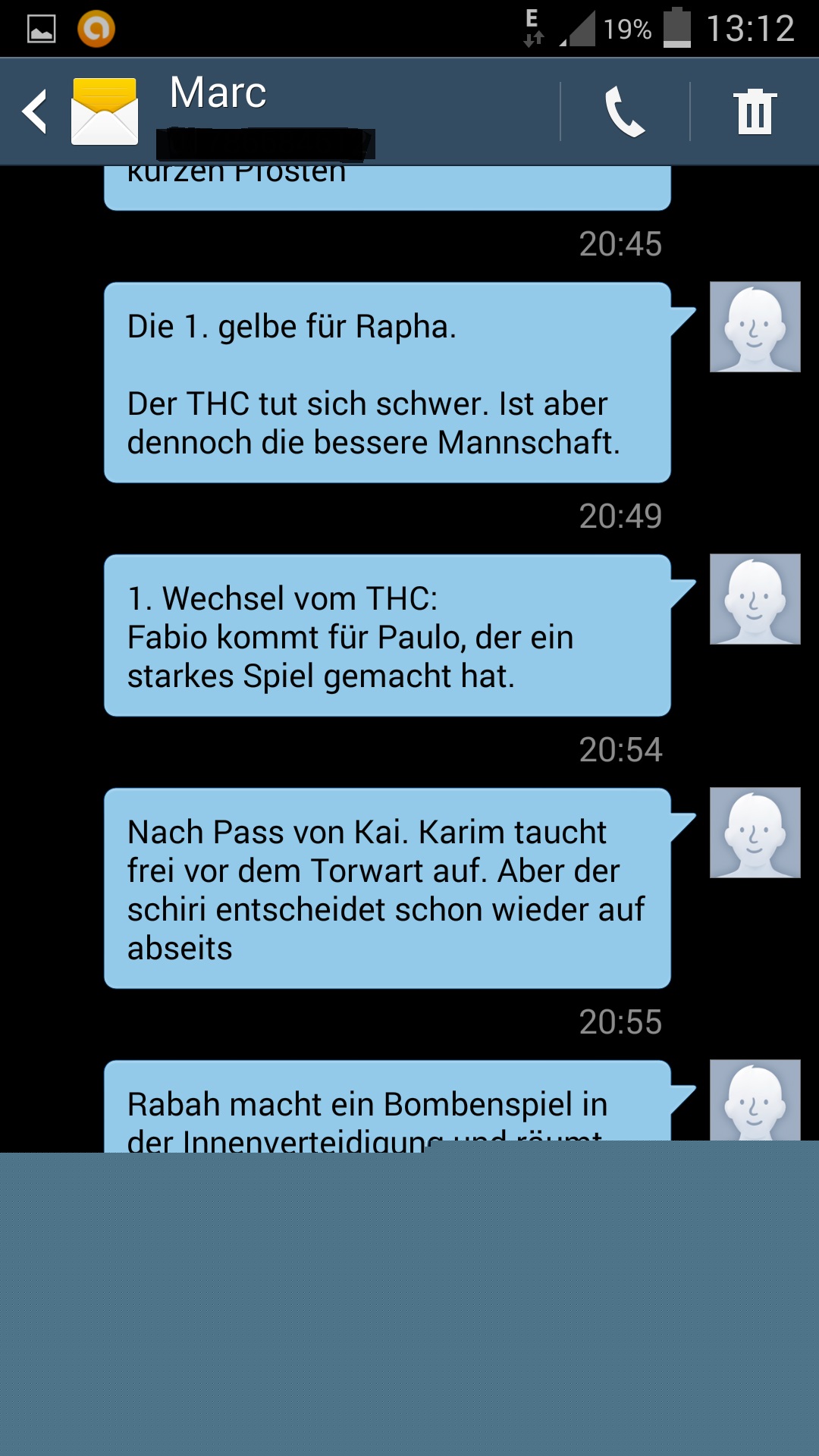Tap the avatar beside the '1. Wechsel vom THC' message
The width and height of the screenshot is (819, 1456).
(x=755, y=599)
